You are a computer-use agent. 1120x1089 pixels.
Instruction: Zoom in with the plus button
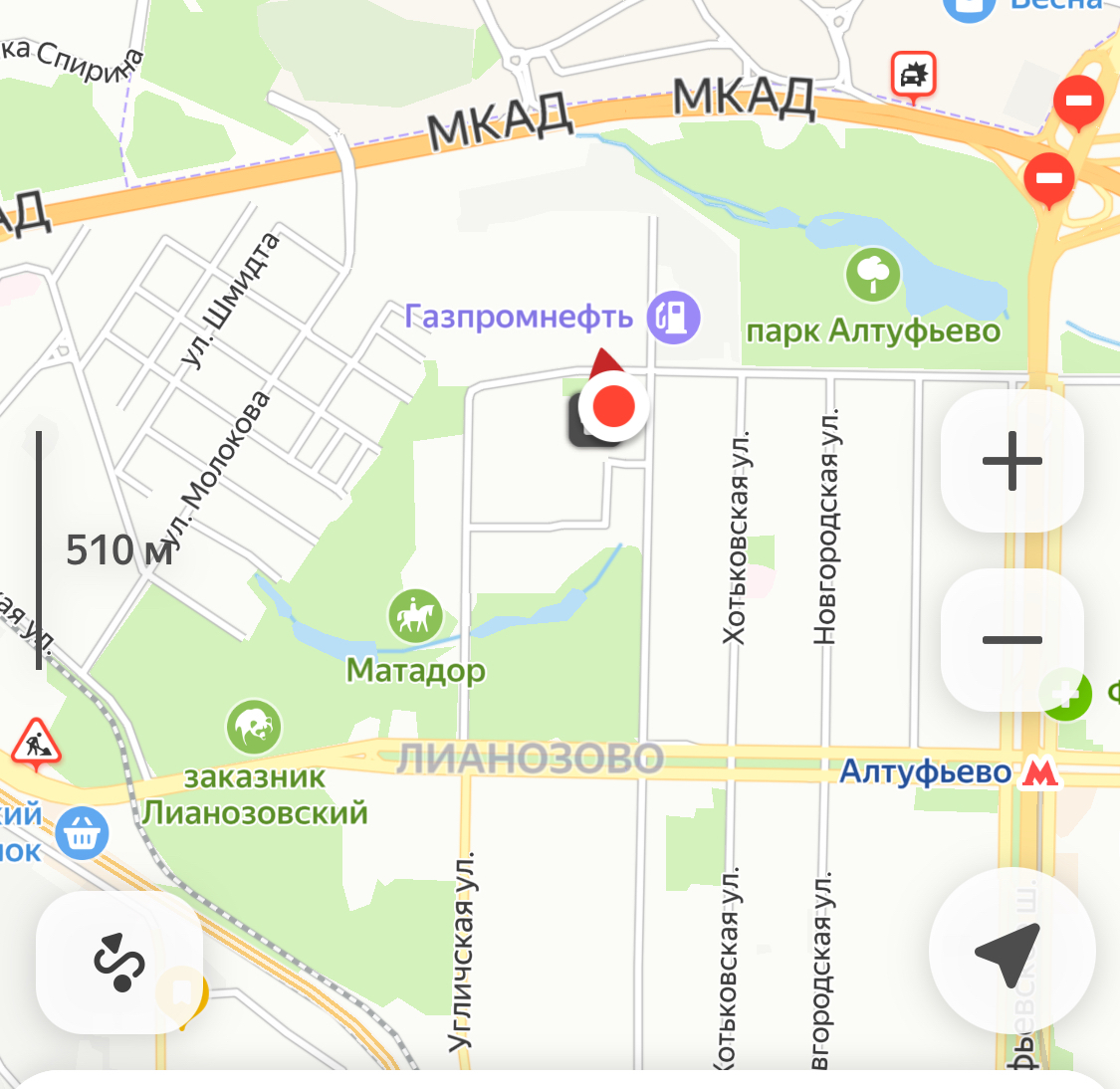click(1011, 461)
